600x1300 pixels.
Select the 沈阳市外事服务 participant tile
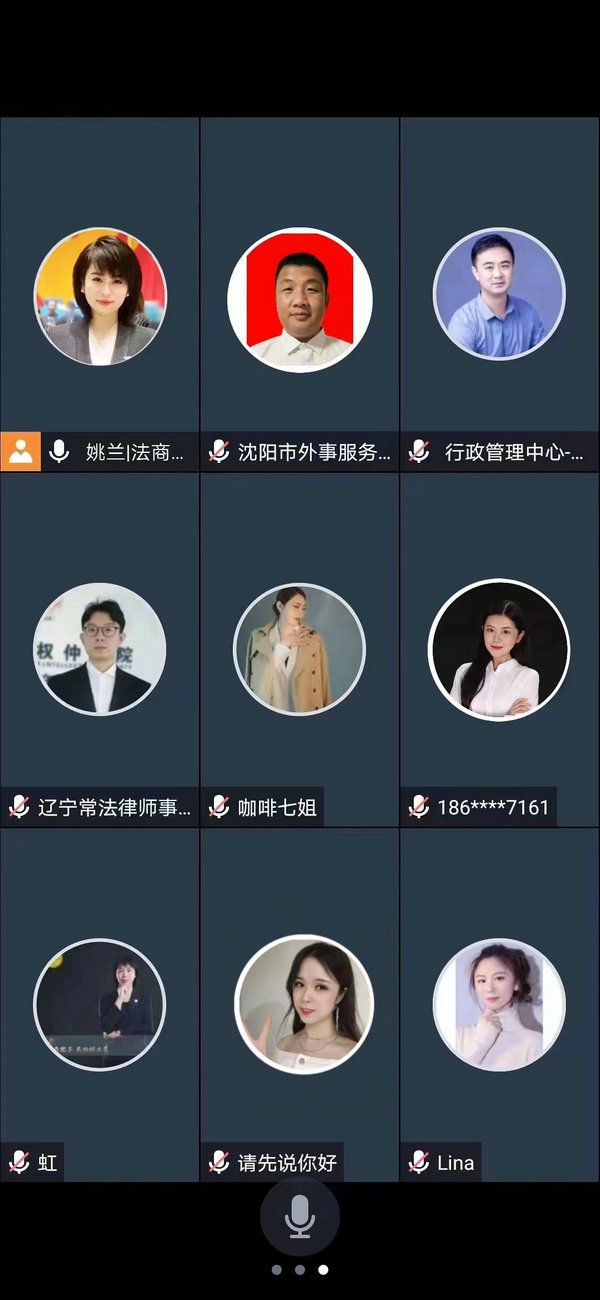(x=300, y=294)
